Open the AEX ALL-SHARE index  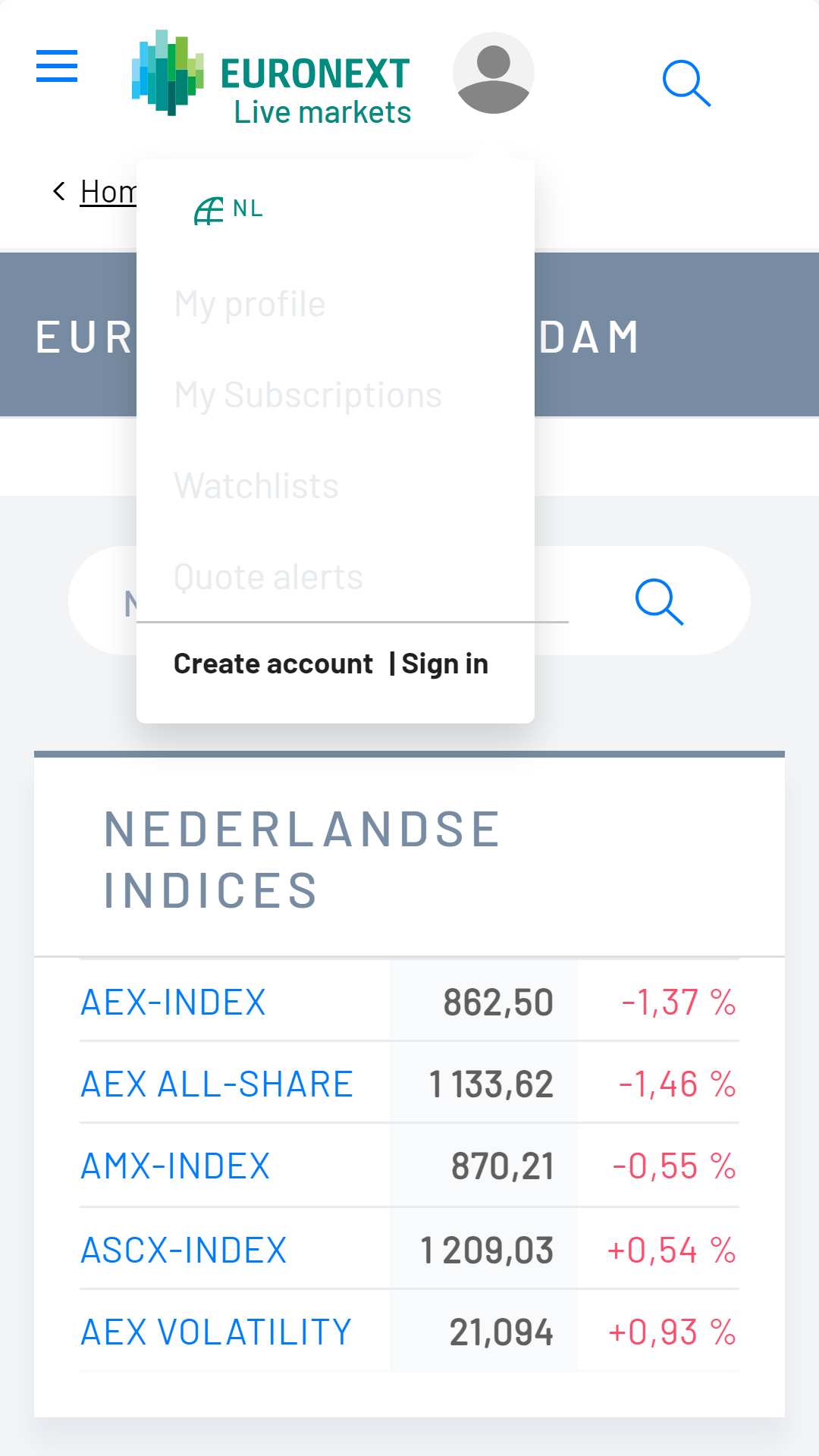[217, 1084]
